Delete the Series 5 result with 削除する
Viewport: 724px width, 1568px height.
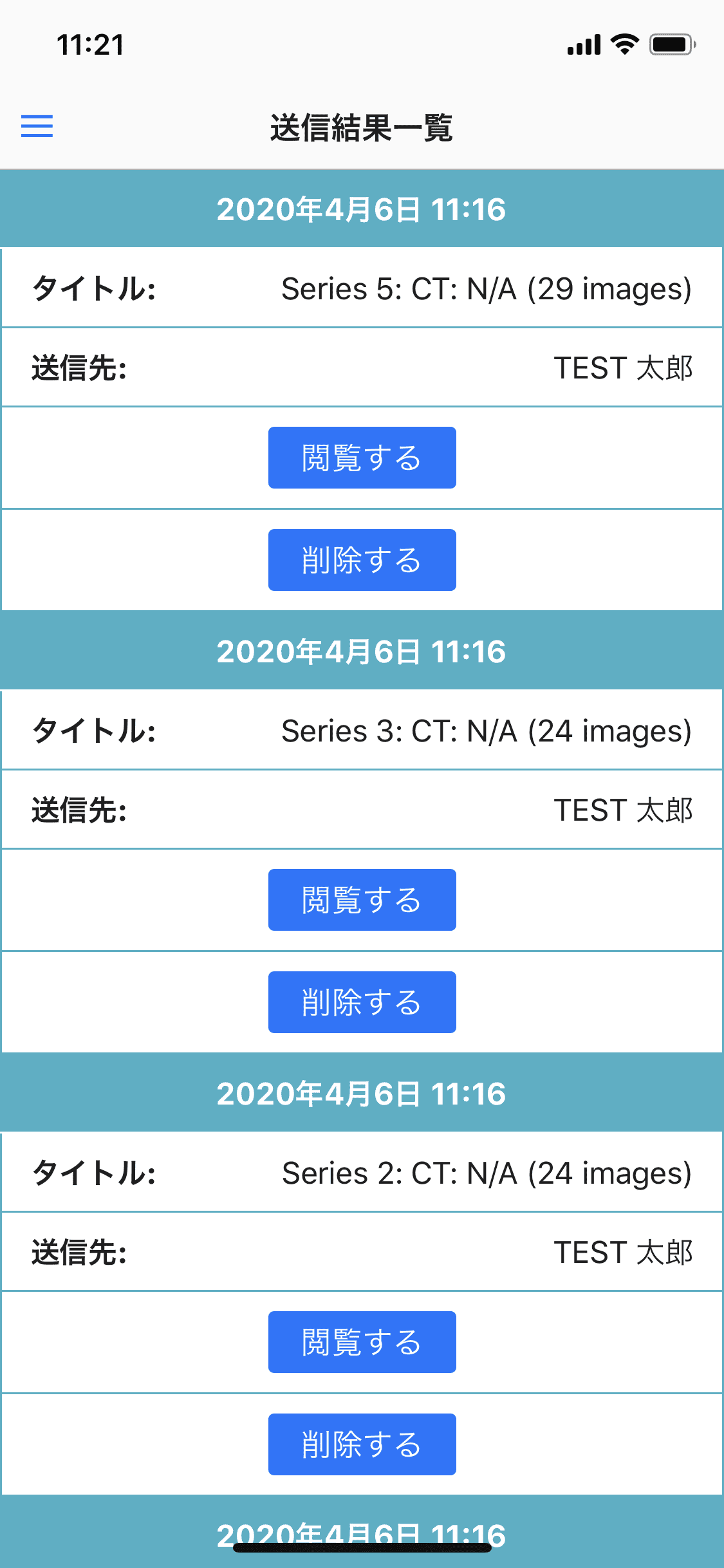(x=362, y=560)
